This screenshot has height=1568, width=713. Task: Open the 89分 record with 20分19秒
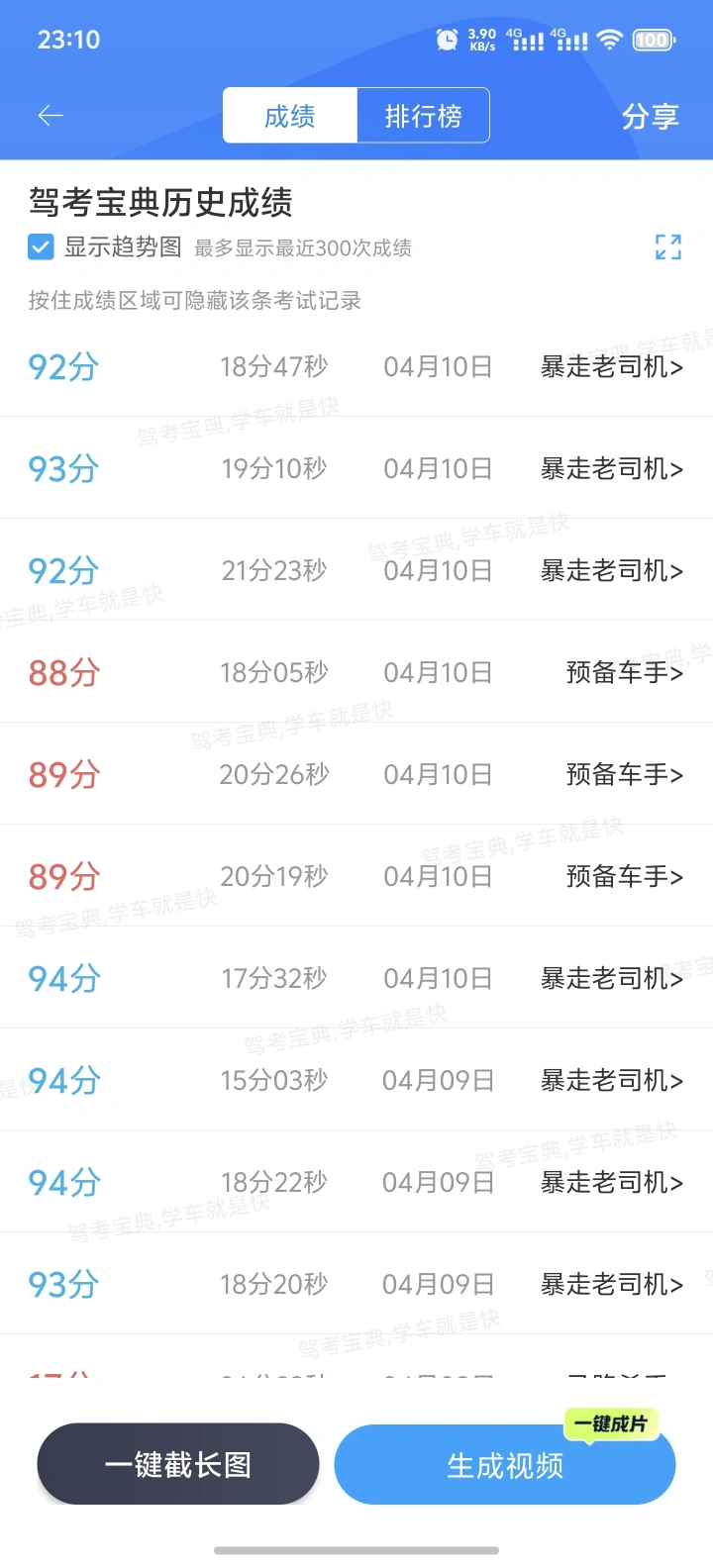pos(356,876)
